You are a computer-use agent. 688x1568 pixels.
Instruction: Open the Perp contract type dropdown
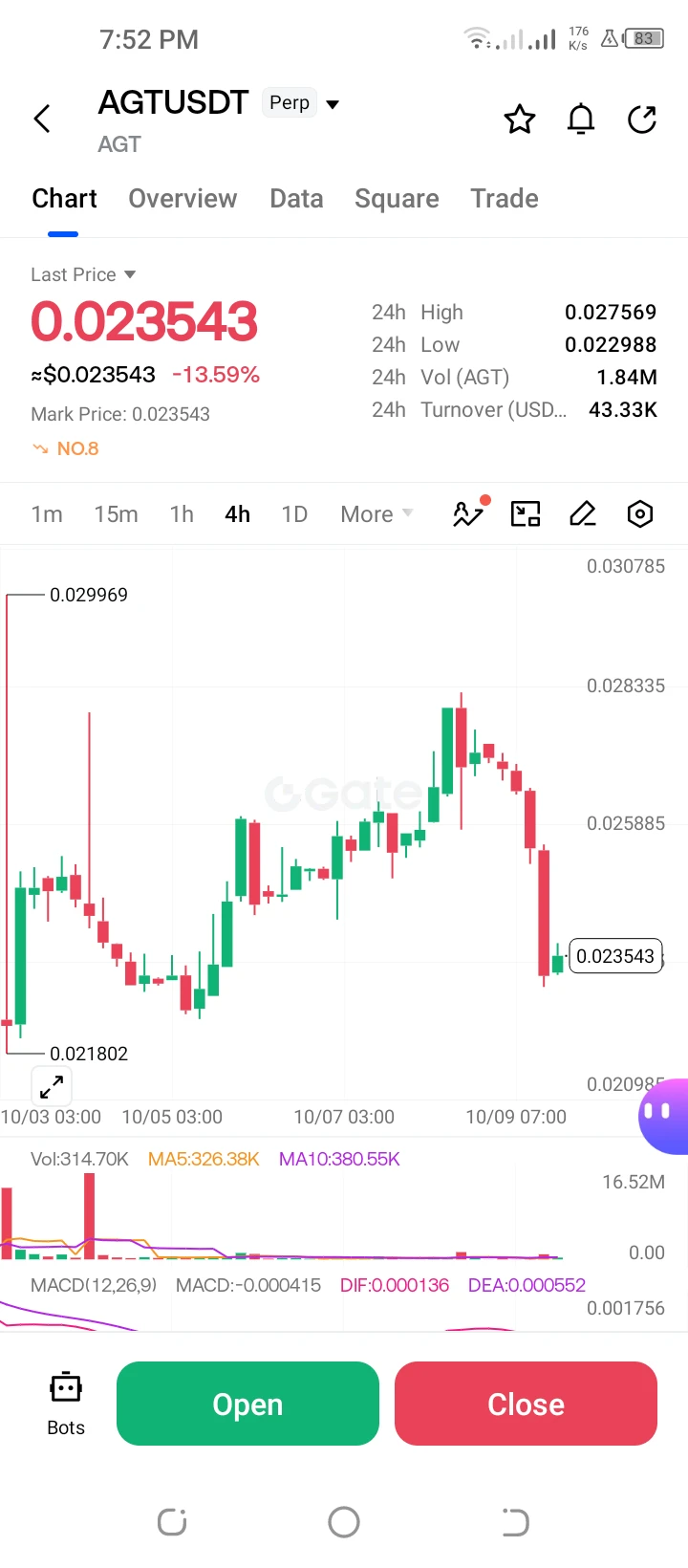(x=301, y=103)
